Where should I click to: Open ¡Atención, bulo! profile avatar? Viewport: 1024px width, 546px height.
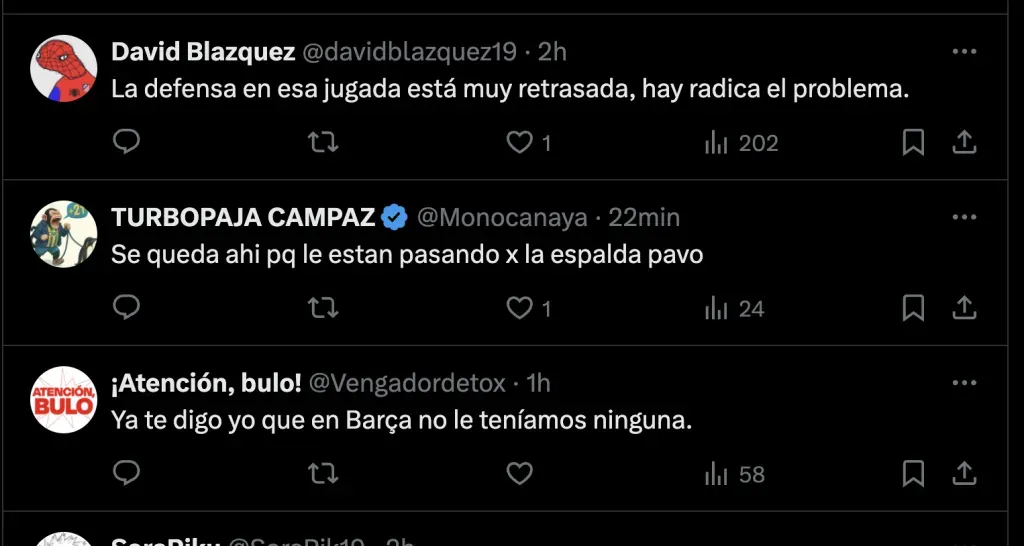pyautogui.click(x=64, y=400)
